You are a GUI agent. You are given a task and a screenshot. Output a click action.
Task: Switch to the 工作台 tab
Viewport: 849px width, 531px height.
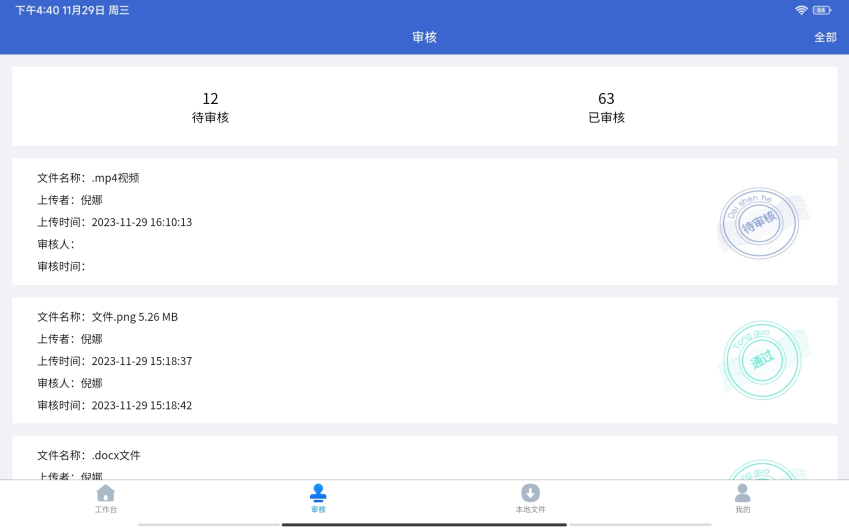106,497
